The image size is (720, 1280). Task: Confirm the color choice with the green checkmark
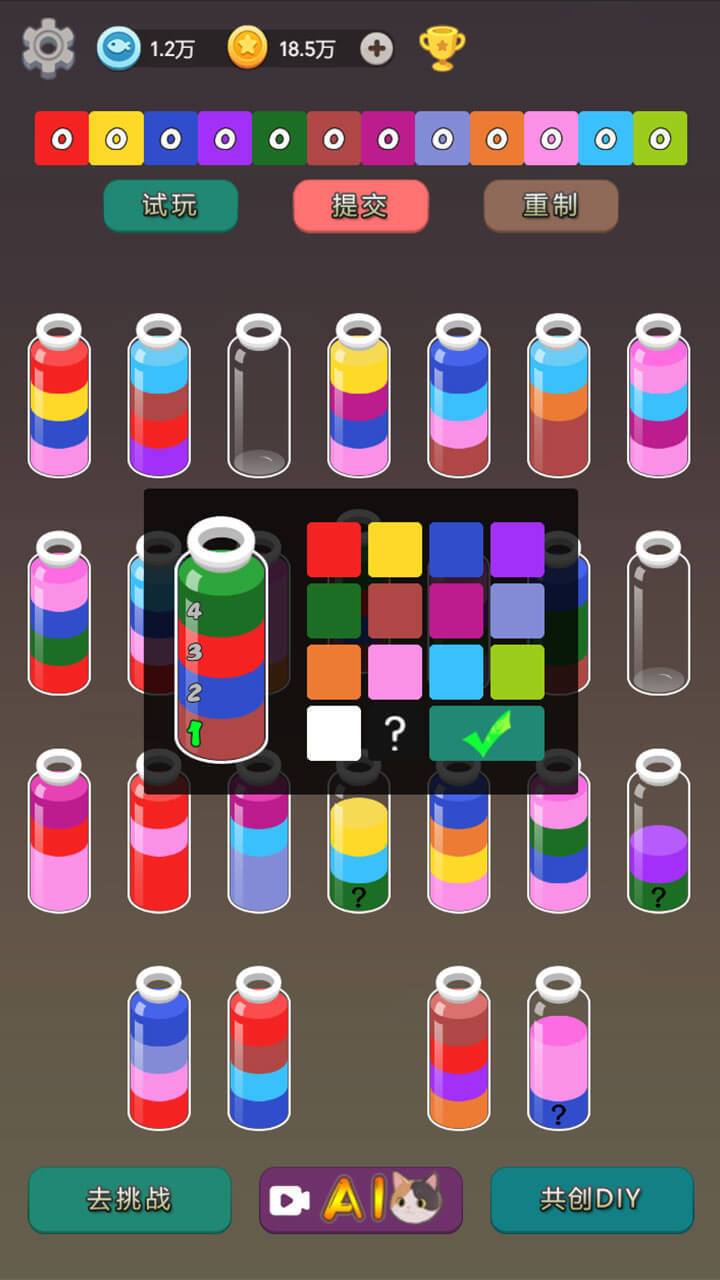point(487,733)
